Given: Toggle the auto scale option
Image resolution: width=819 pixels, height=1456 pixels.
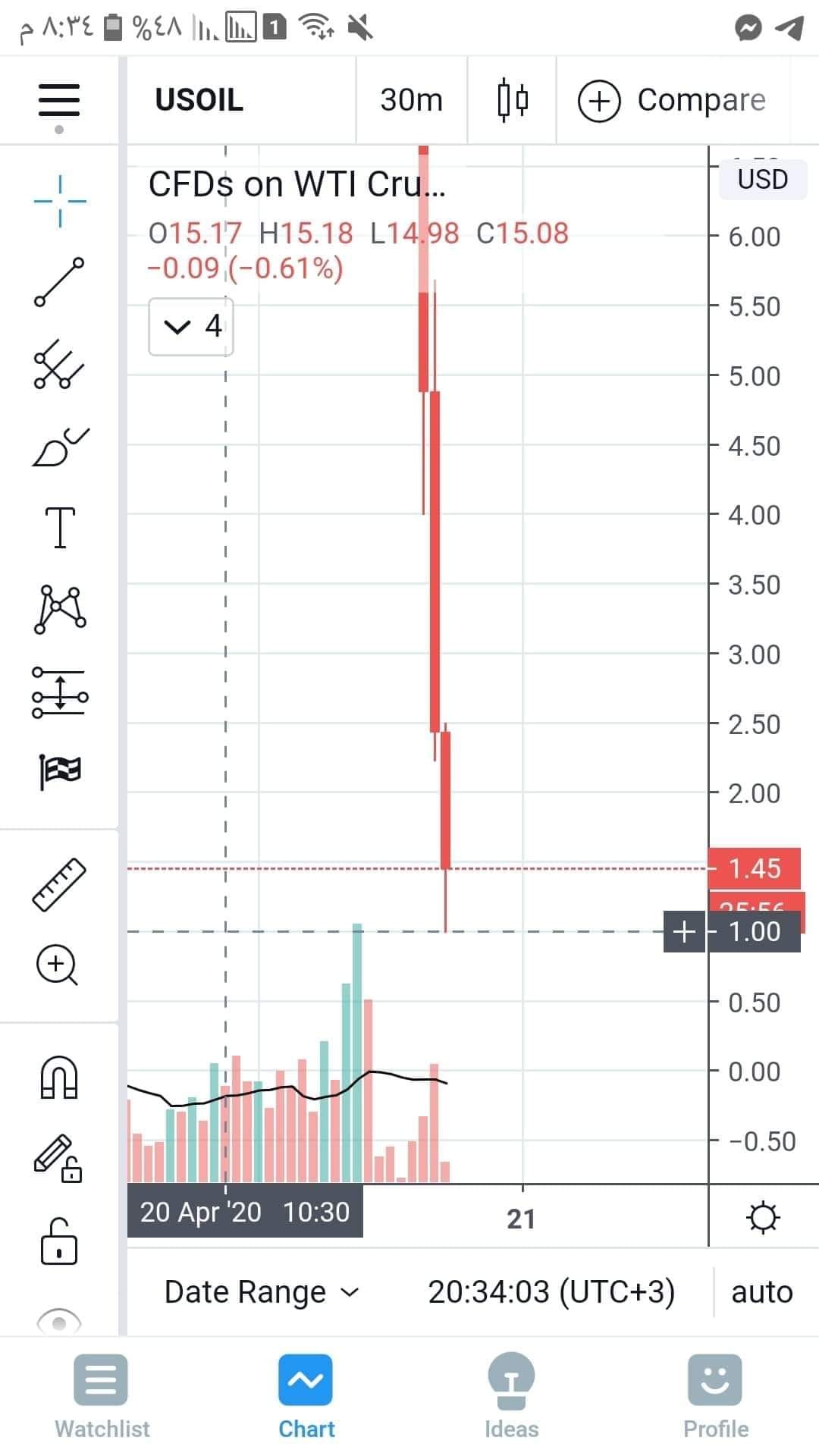Looking at the screenshot, I should (762, 1291).
